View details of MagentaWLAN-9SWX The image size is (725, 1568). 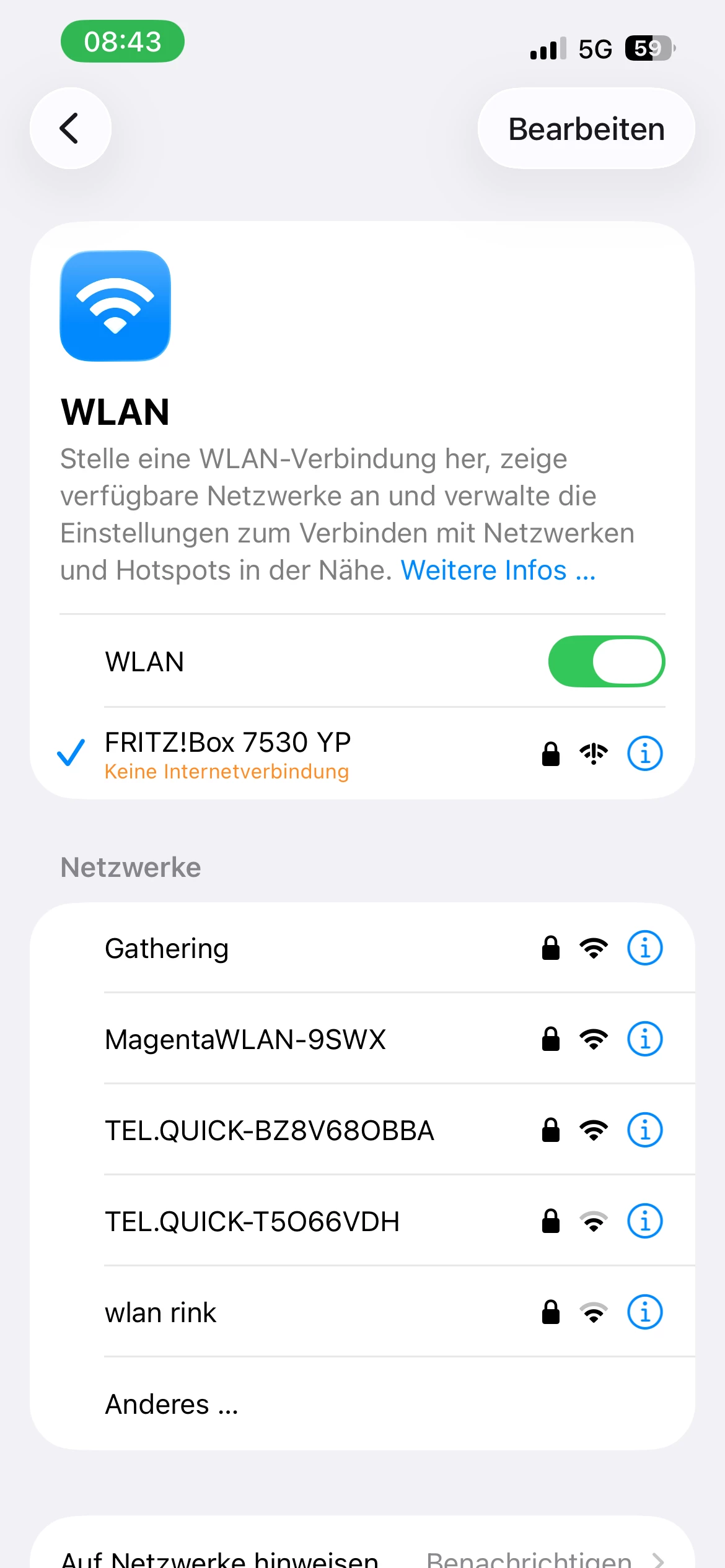[644, 1039]
